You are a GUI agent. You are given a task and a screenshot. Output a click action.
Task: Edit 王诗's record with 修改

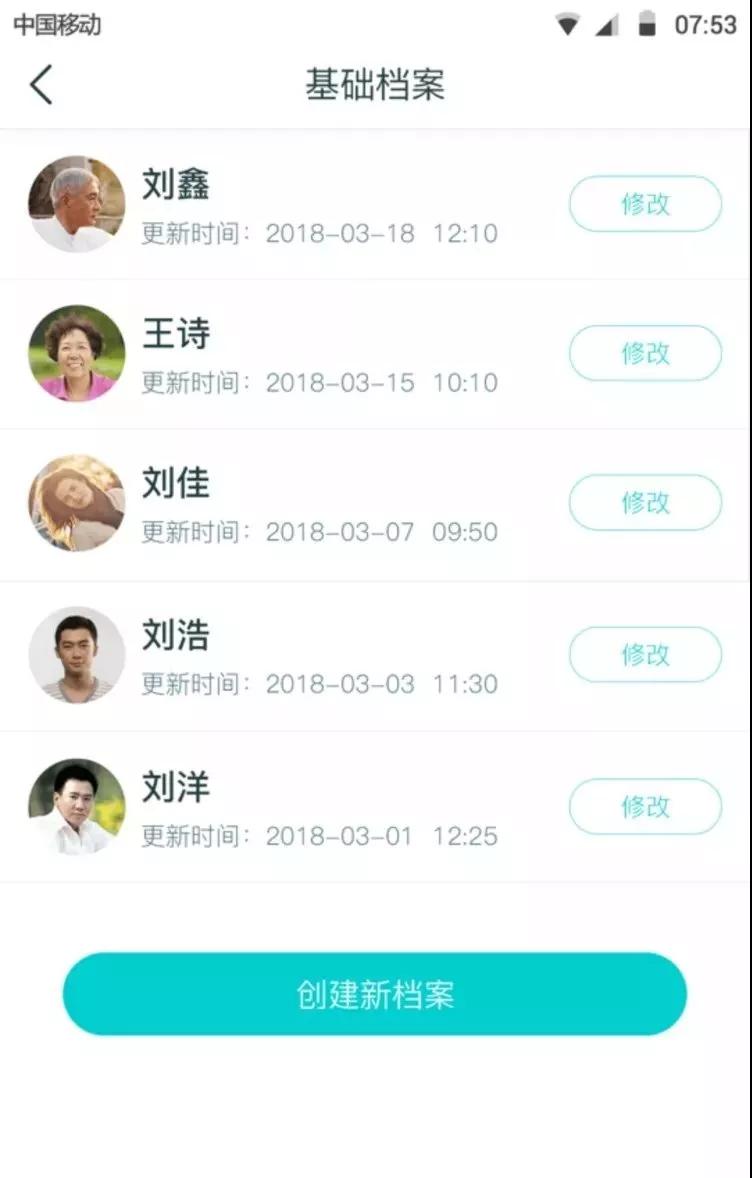(645, 353)
